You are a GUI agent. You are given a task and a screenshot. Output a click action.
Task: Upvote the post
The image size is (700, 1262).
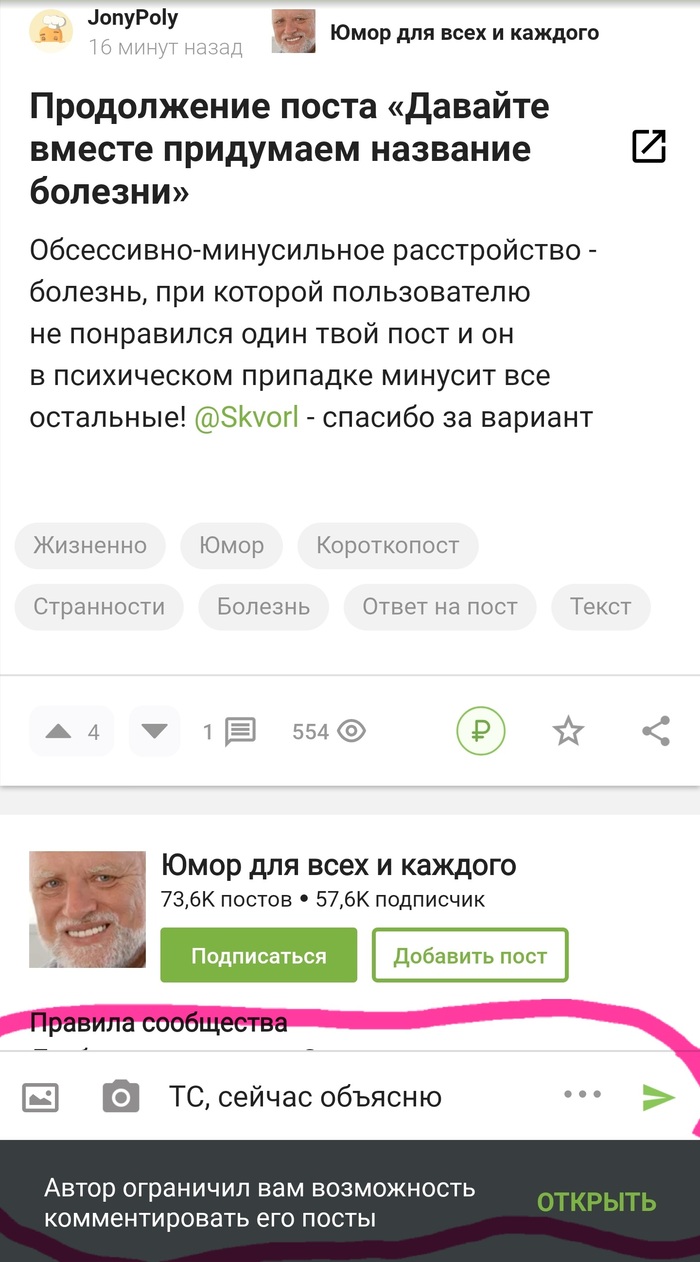click(x=60, y=731)
